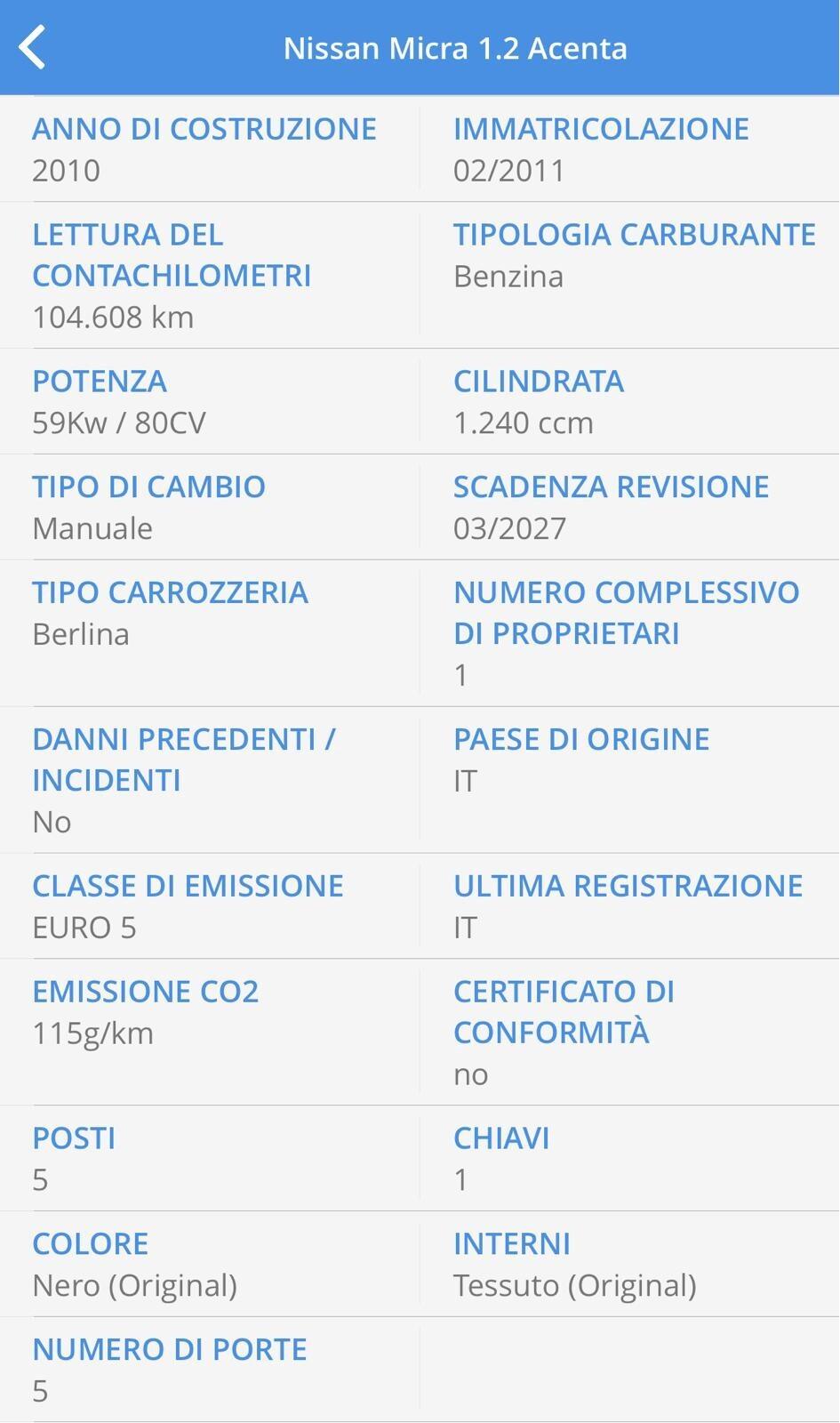This screenshot has width=840, height=1423.
Task: Click the CILINDRATA value 1.240 ccm
Action: pyautogui.click(x=524, y=422)
